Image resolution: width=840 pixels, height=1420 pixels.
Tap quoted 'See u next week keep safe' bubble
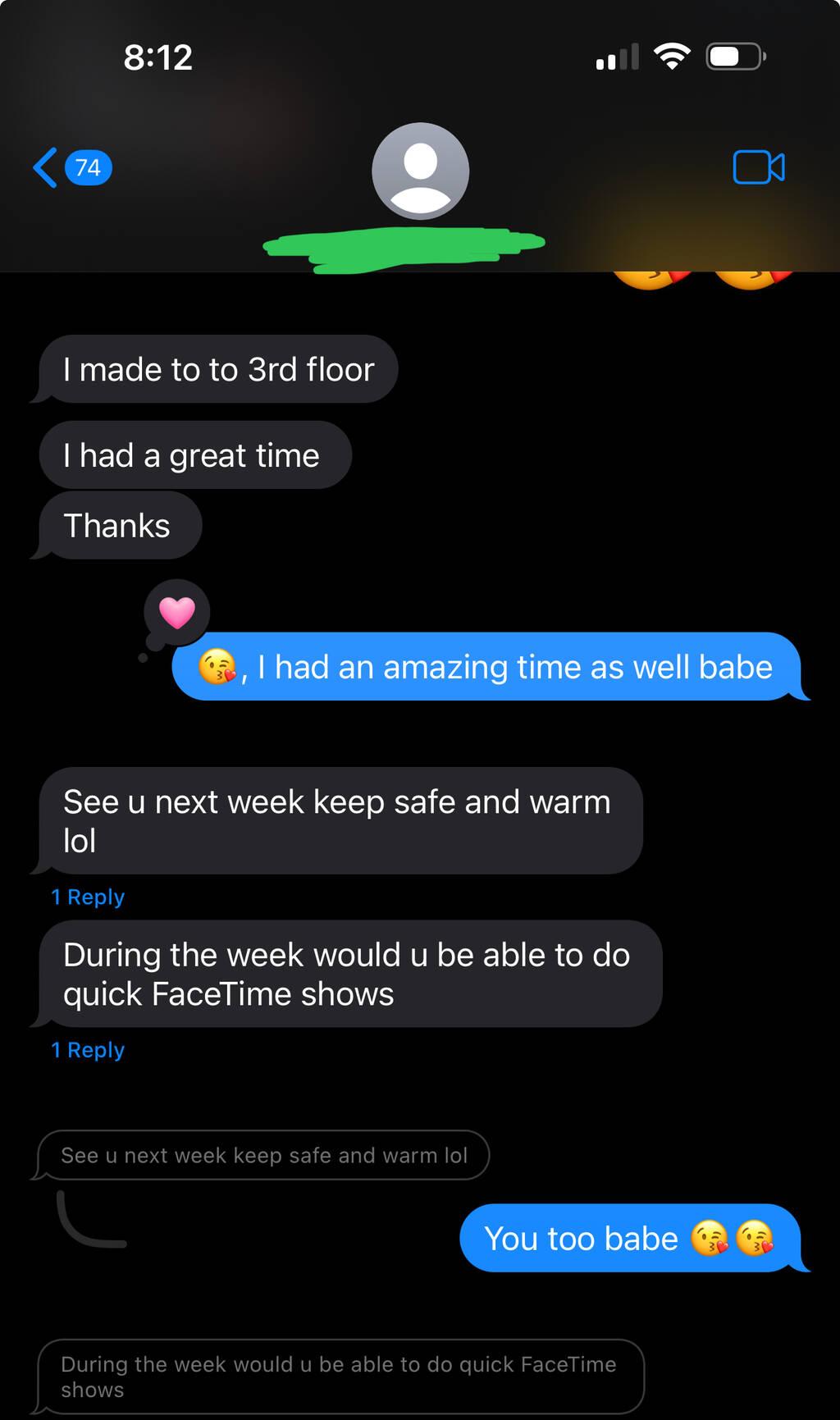click(x=263, y=1155)
